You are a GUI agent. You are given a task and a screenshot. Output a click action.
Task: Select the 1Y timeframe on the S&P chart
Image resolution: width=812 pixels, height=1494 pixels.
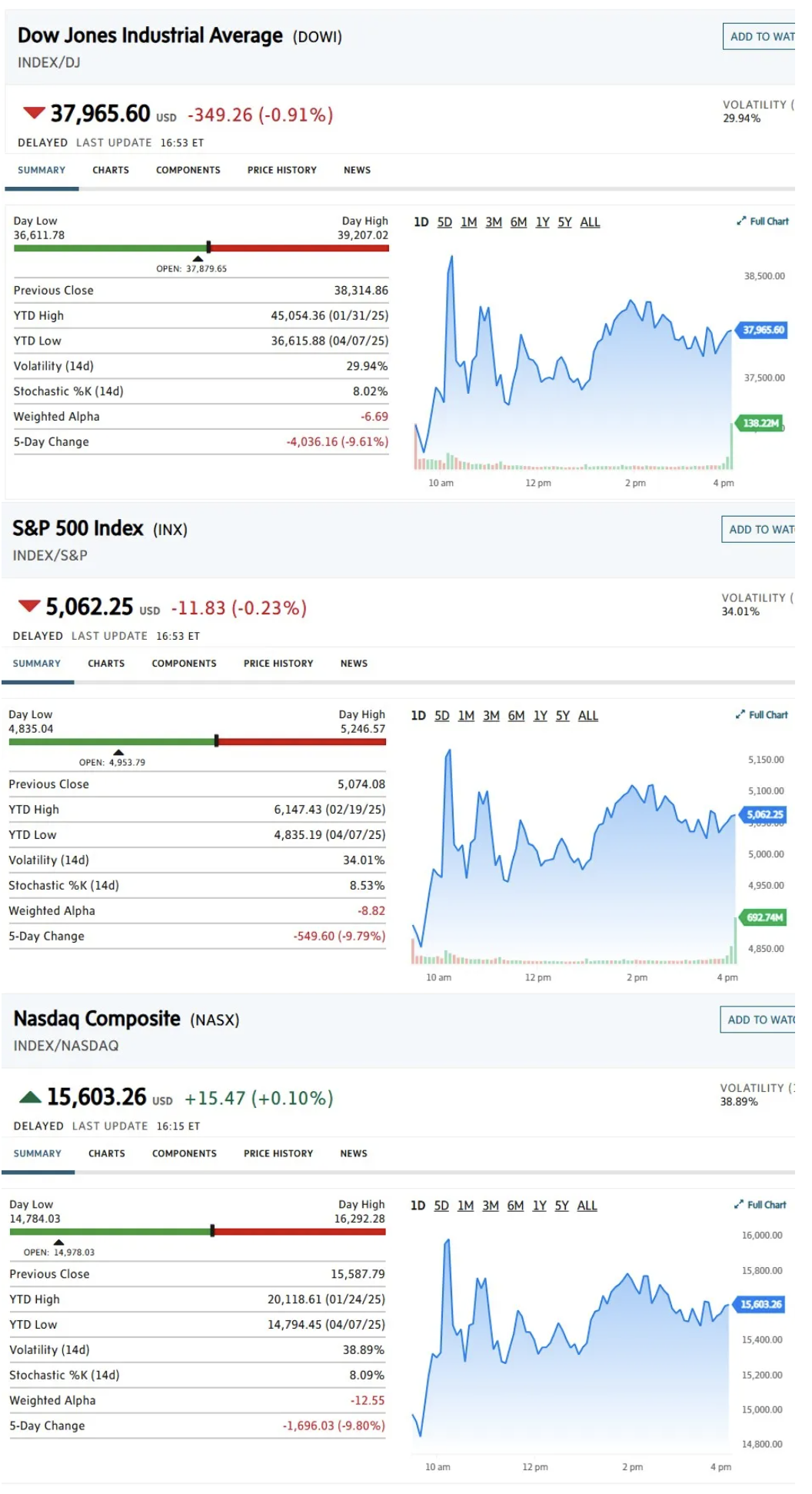coord(540,715)
